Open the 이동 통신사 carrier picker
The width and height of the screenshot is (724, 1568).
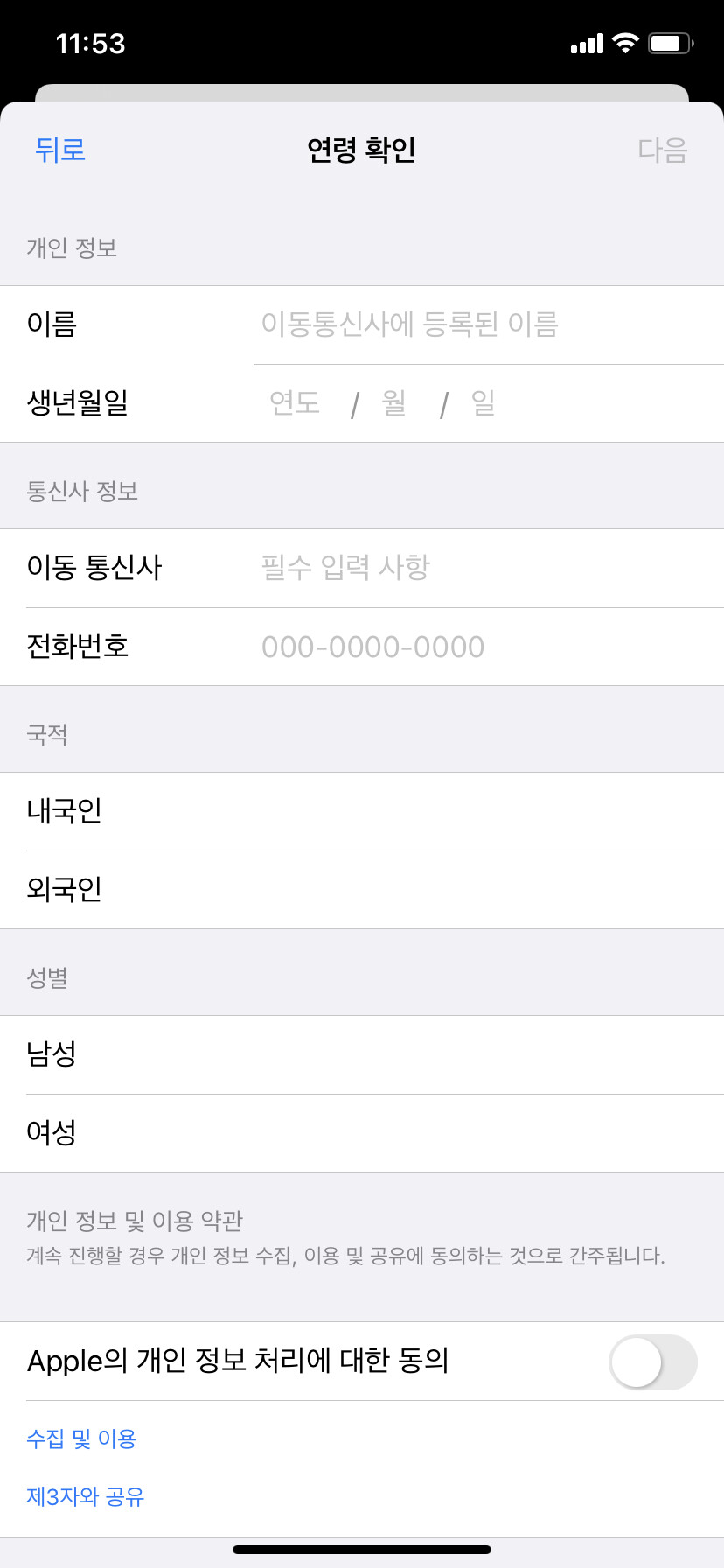pyautogui.click(x=362, y=568)
